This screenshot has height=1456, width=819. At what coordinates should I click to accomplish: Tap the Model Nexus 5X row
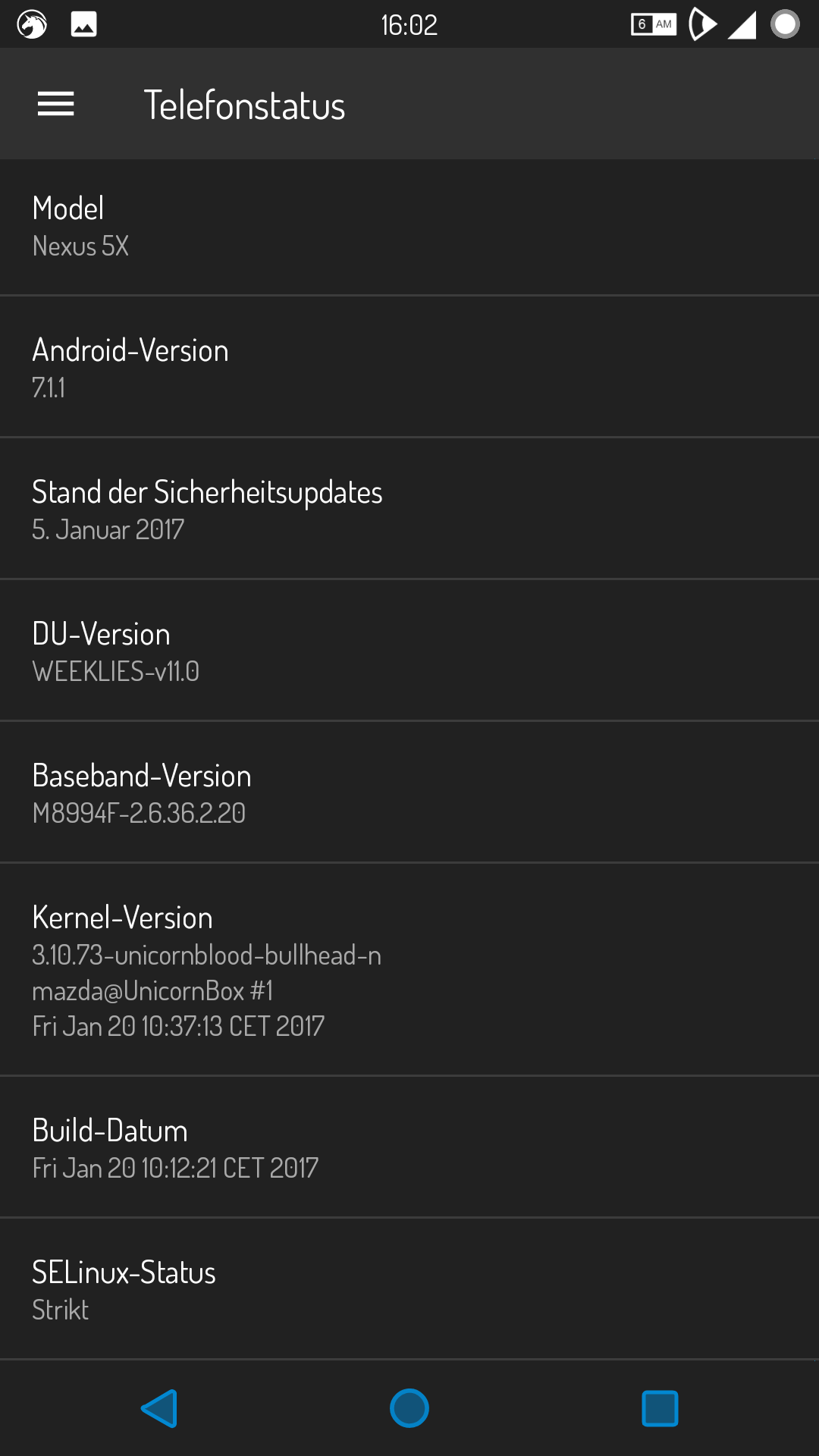(409, 227)
